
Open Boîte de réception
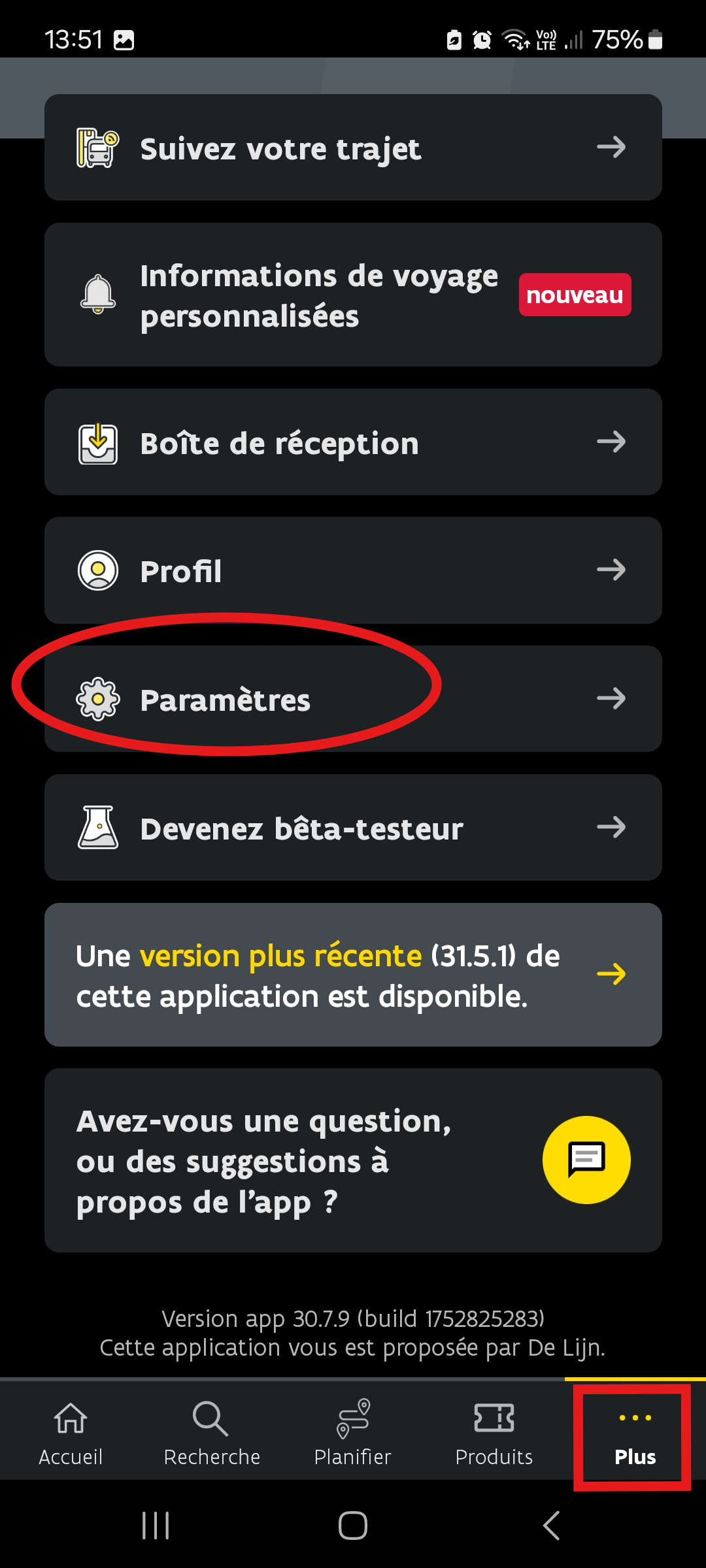coord(353,442)
